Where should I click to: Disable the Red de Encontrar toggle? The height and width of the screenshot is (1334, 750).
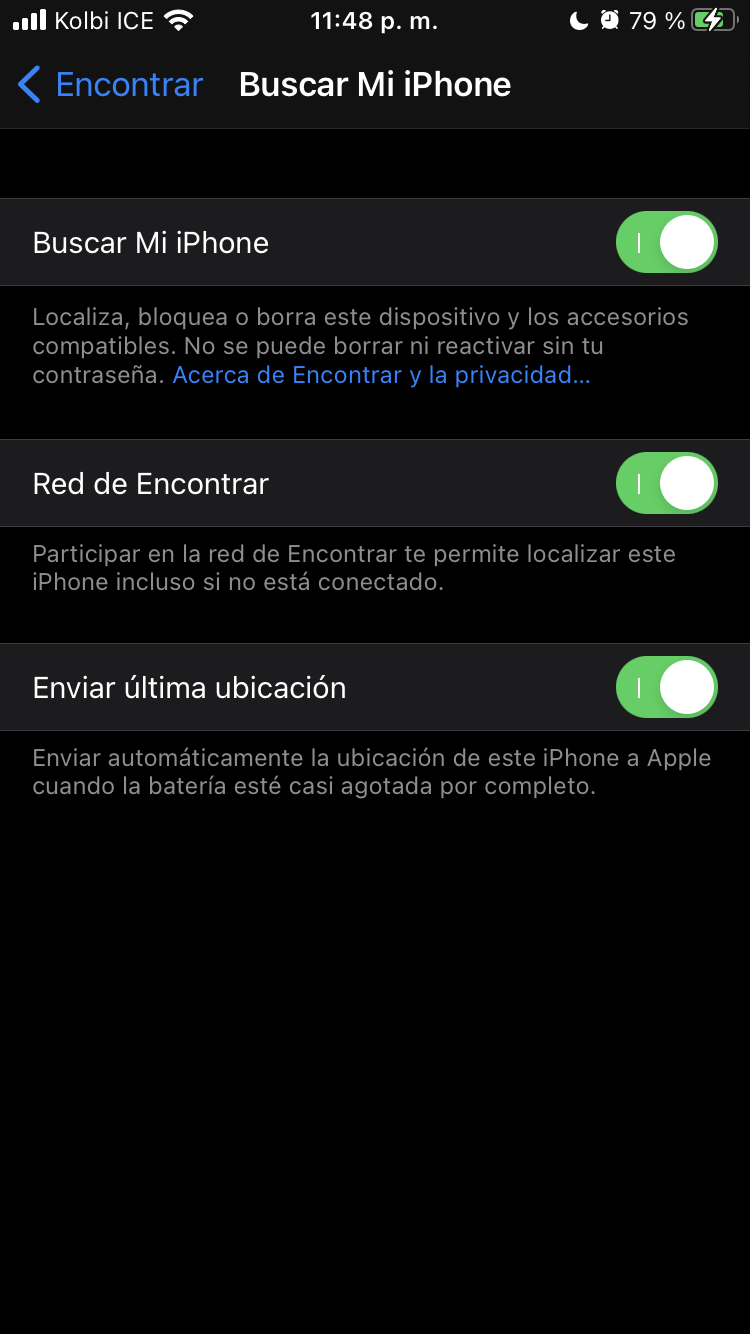666,484
